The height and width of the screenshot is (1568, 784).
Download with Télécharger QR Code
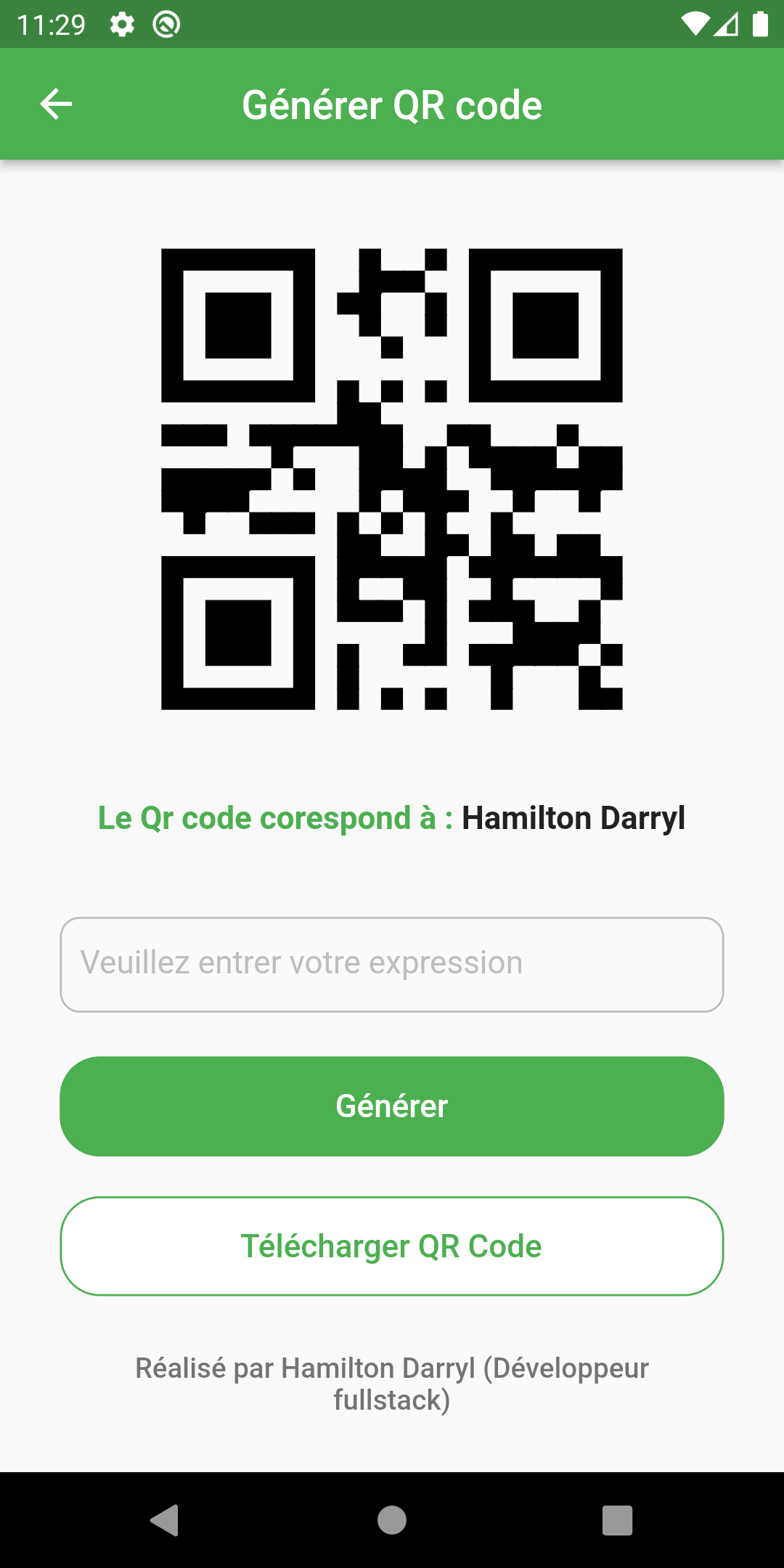[x=392, y=1246]
